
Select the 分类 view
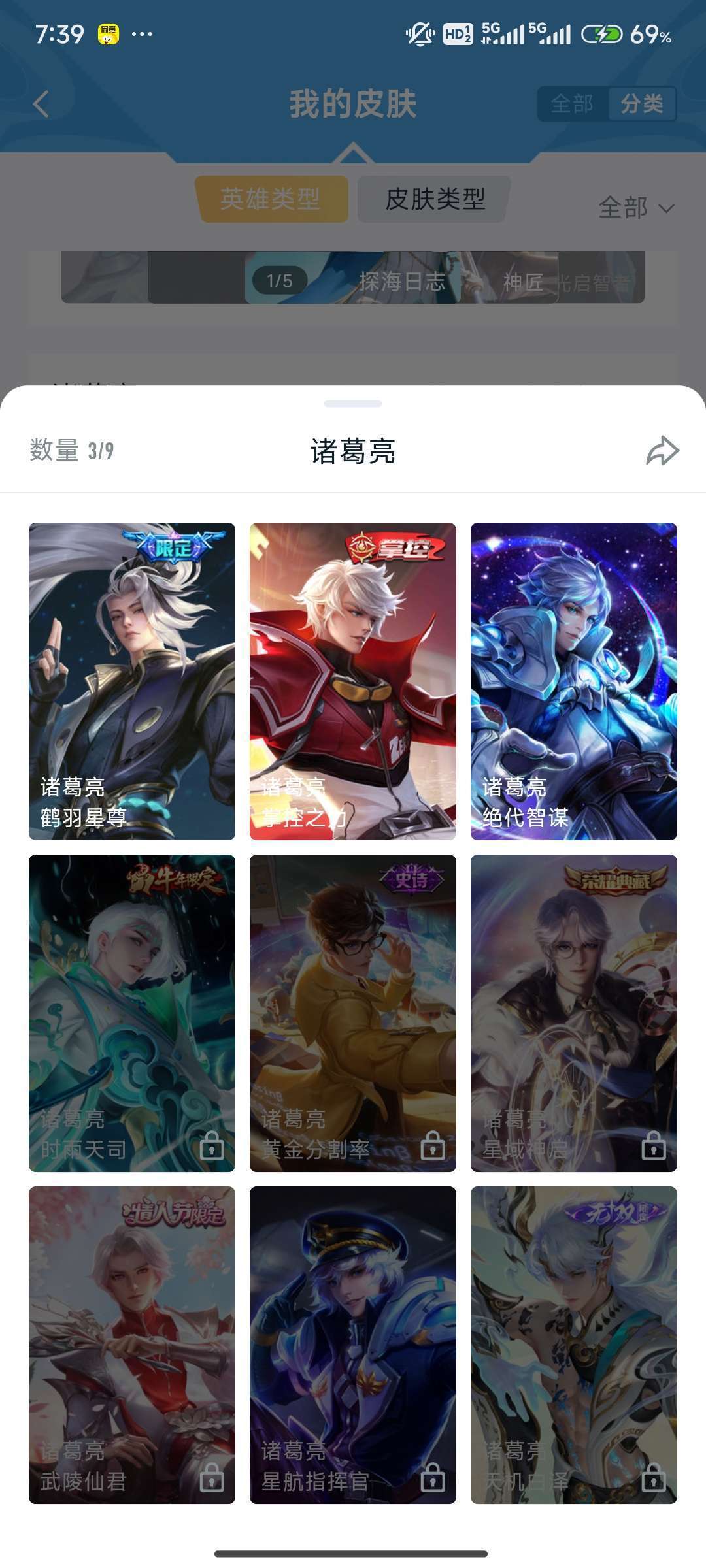[641, 104]
